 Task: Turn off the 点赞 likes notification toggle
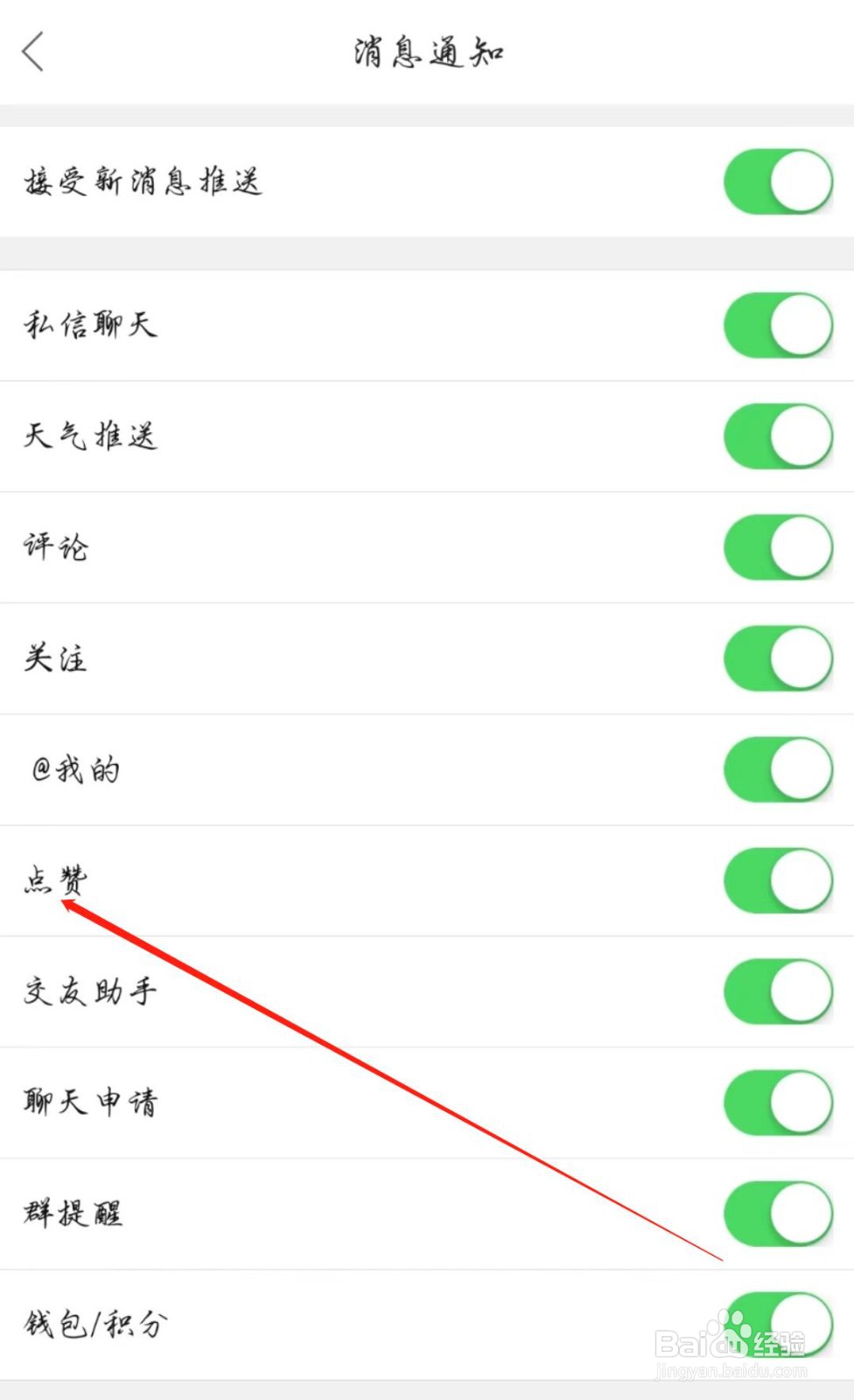(x=777, y=882)
